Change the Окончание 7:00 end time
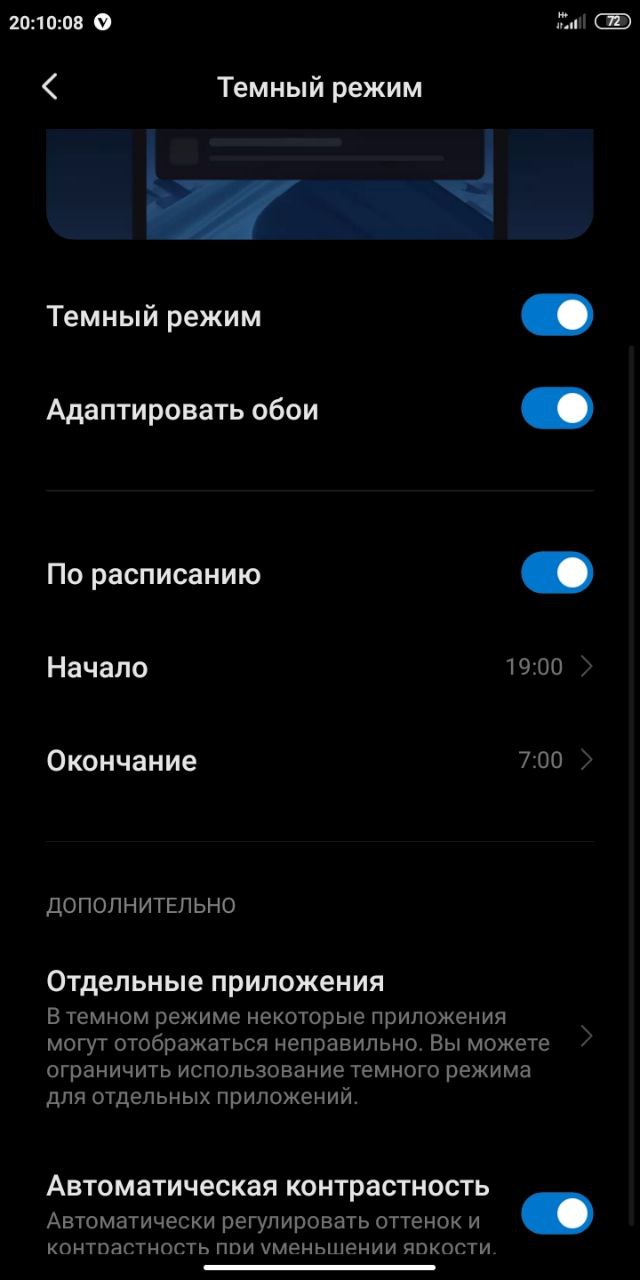The image size is (640, 1280). click(x=320, y=760)
